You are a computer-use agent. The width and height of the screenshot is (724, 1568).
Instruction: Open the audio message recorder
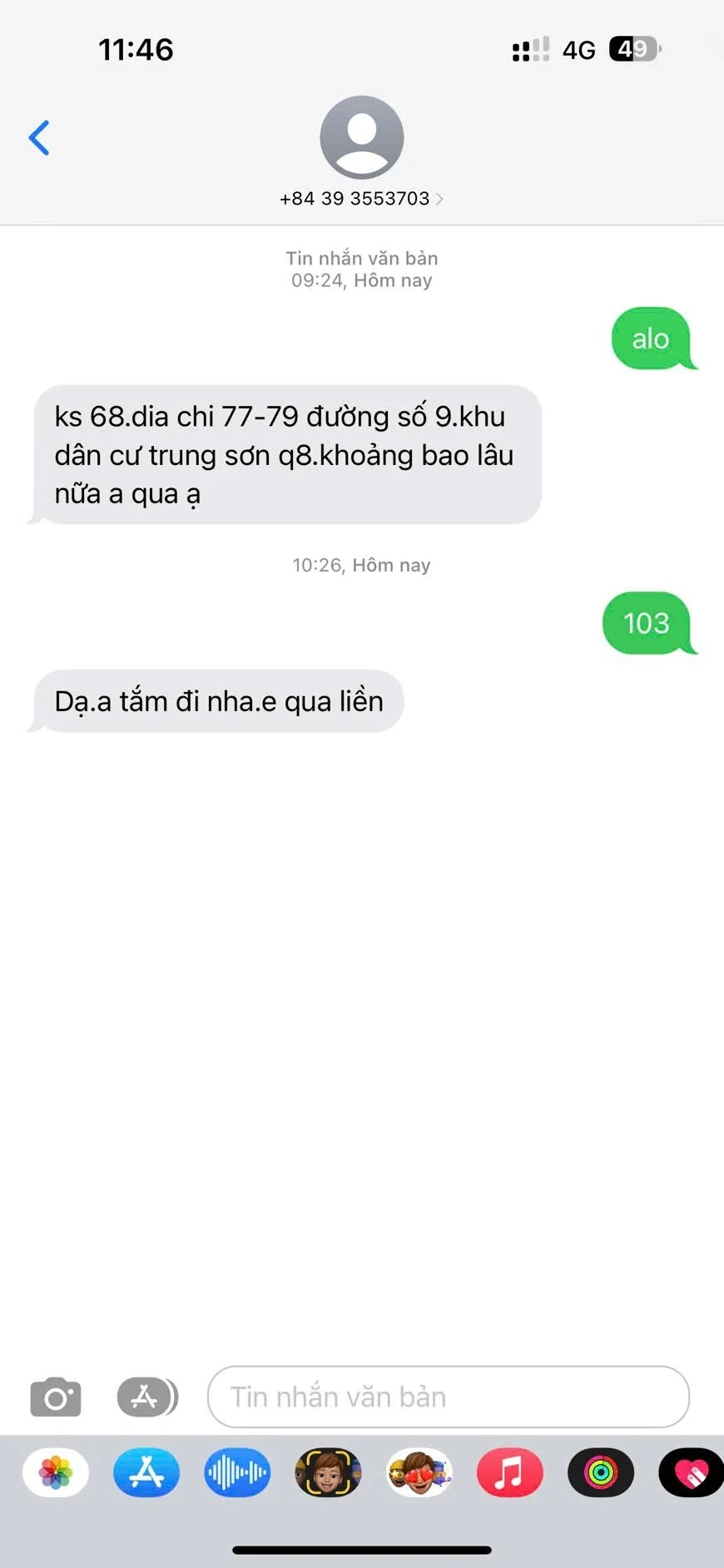tap(237, 1472)
